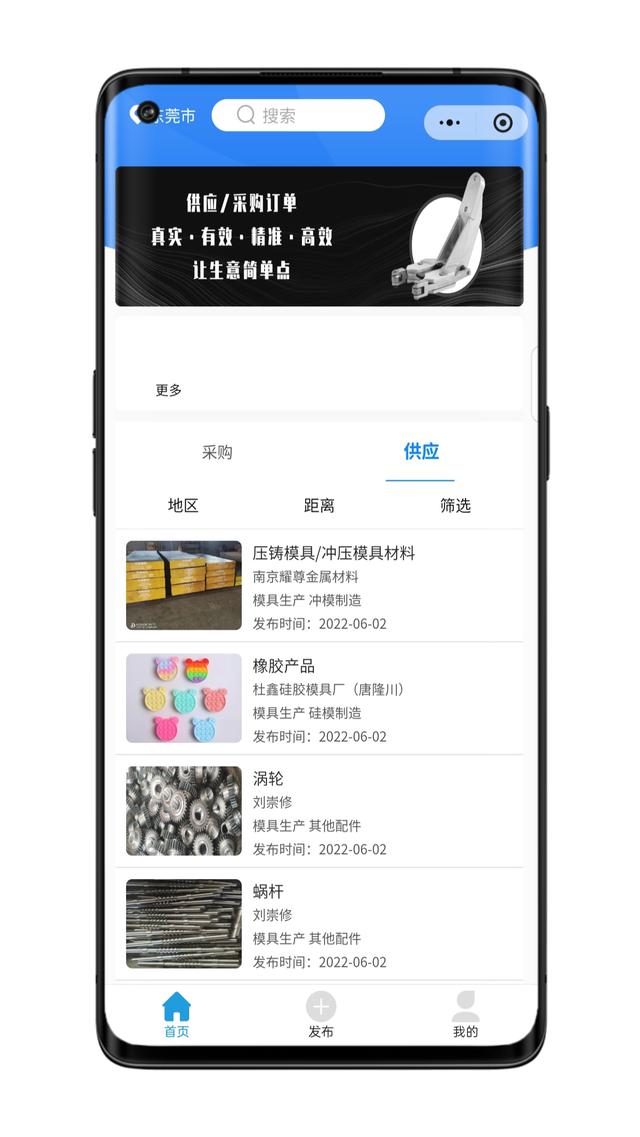The height and width of the screenshot is (1137, 640).
Task: Open the search box
Action: (298, 115)
